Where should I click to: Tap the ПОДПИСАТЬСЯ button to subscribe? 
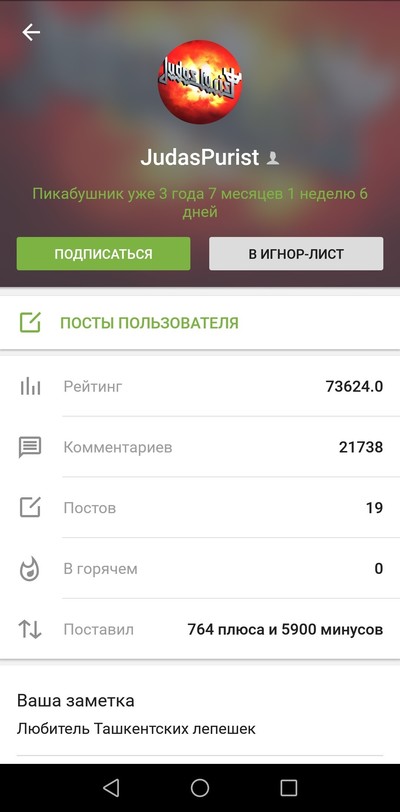pos(104,254)
